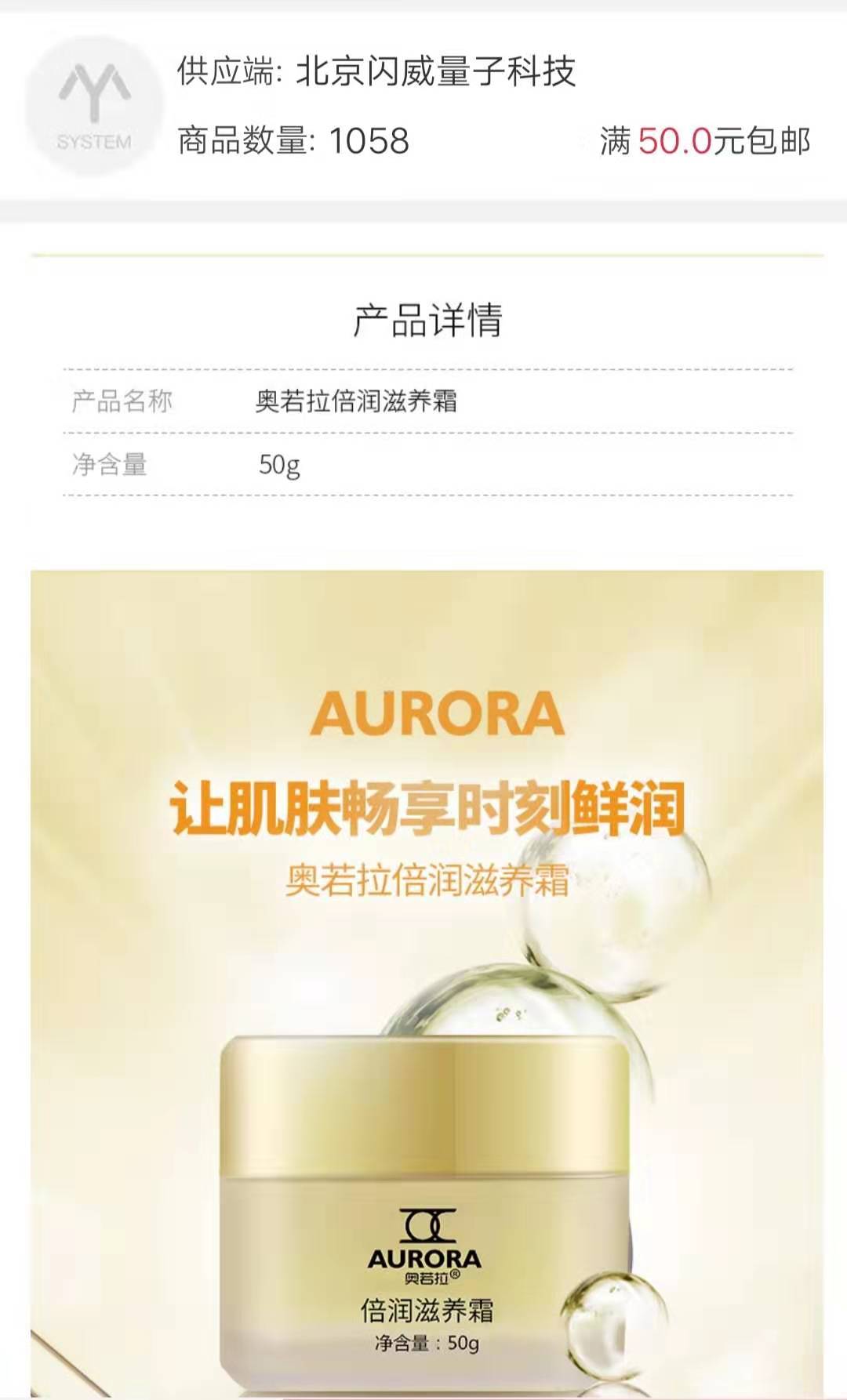
Task: Tap the supplier SYSTEM avatar
Action: [94, 106]
